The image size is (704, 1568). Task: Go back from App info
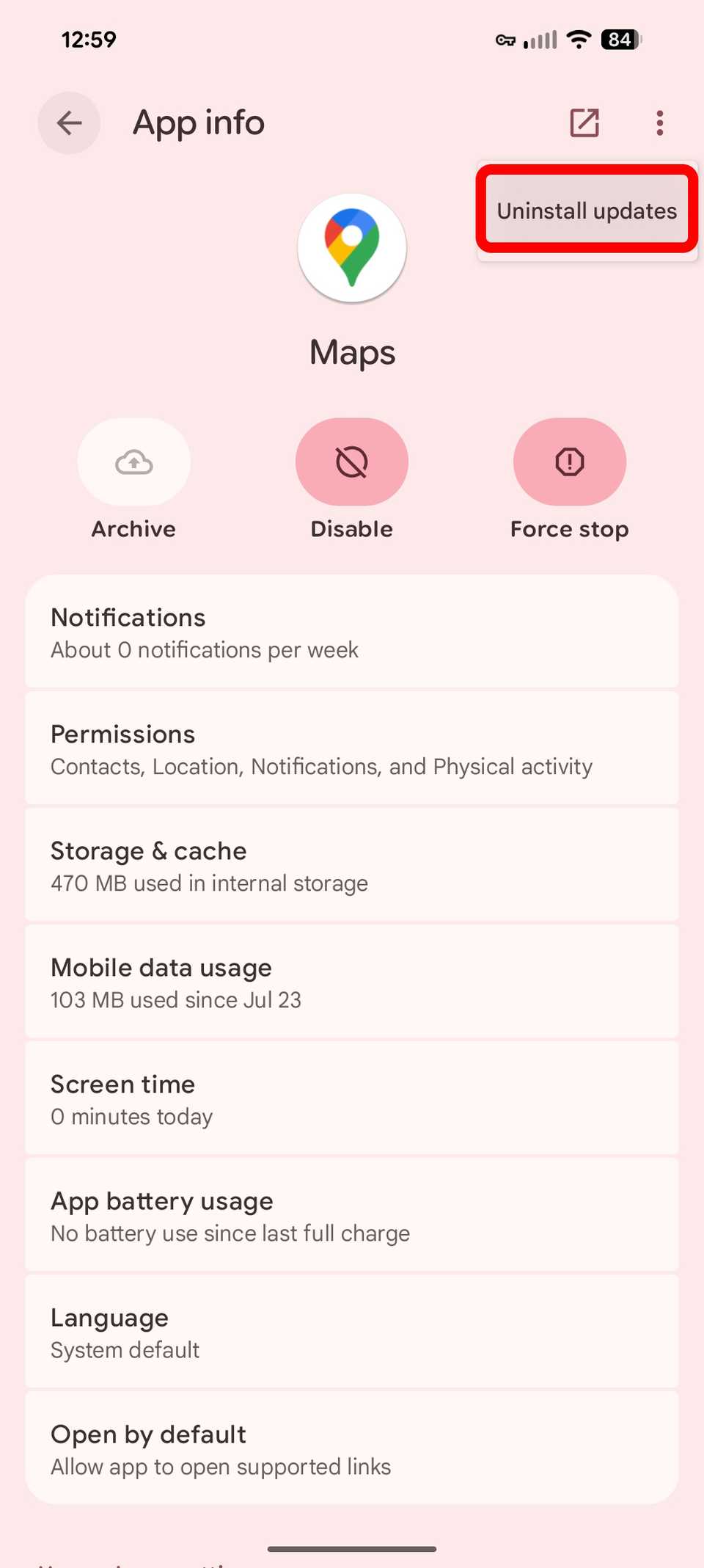(69, 123)
